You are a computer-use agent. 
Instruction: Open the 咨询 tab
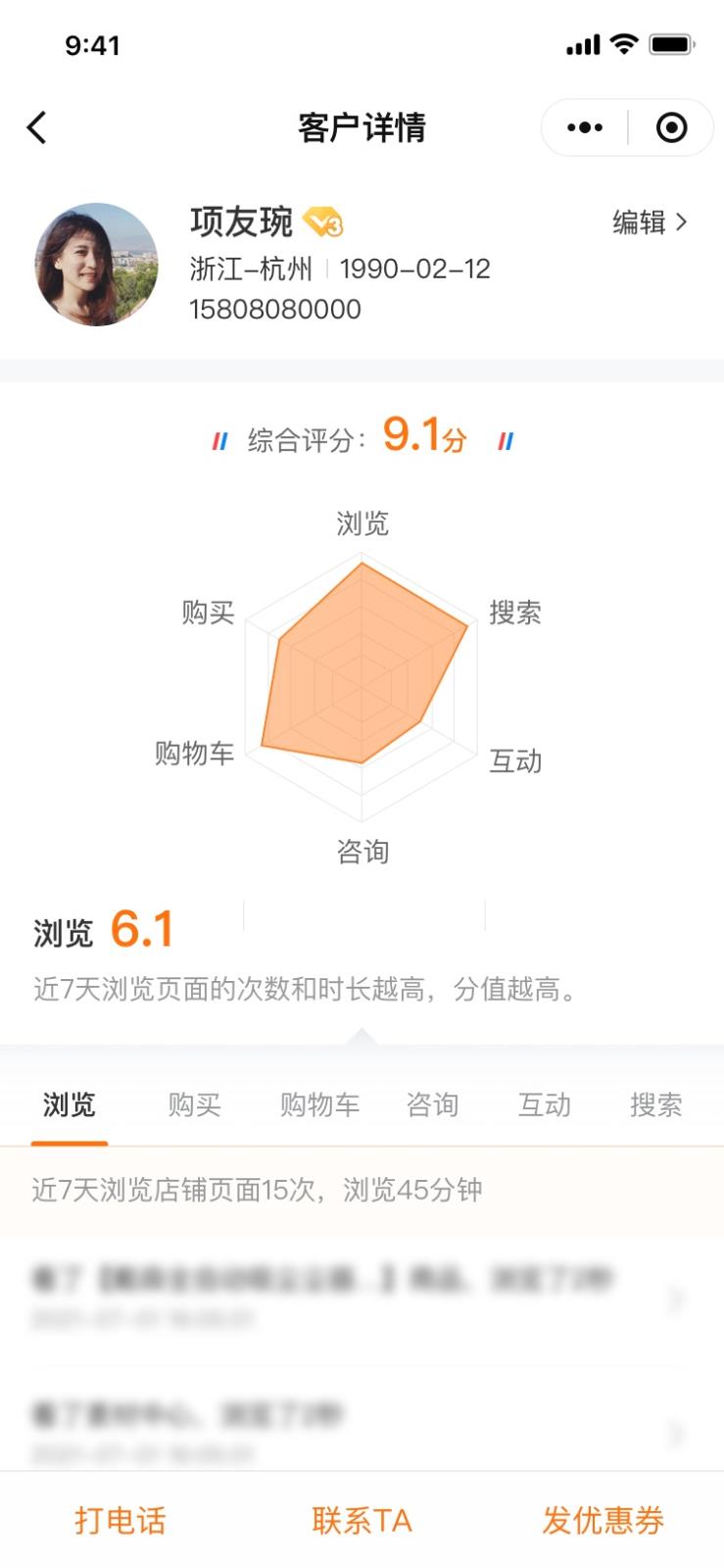tap(432, 1105)
